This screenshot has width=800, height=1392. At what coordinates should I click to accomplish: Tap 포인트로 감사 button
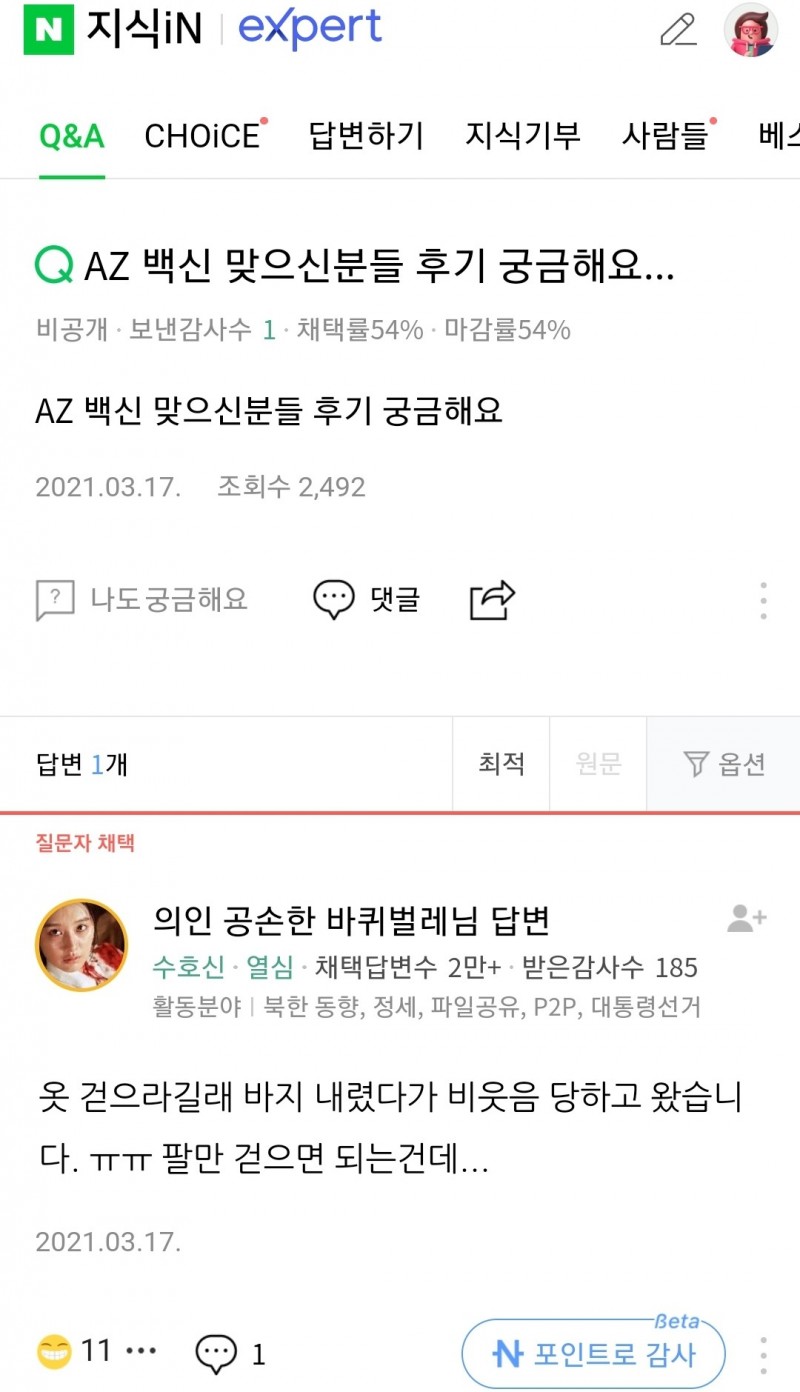click(593, 1354)
